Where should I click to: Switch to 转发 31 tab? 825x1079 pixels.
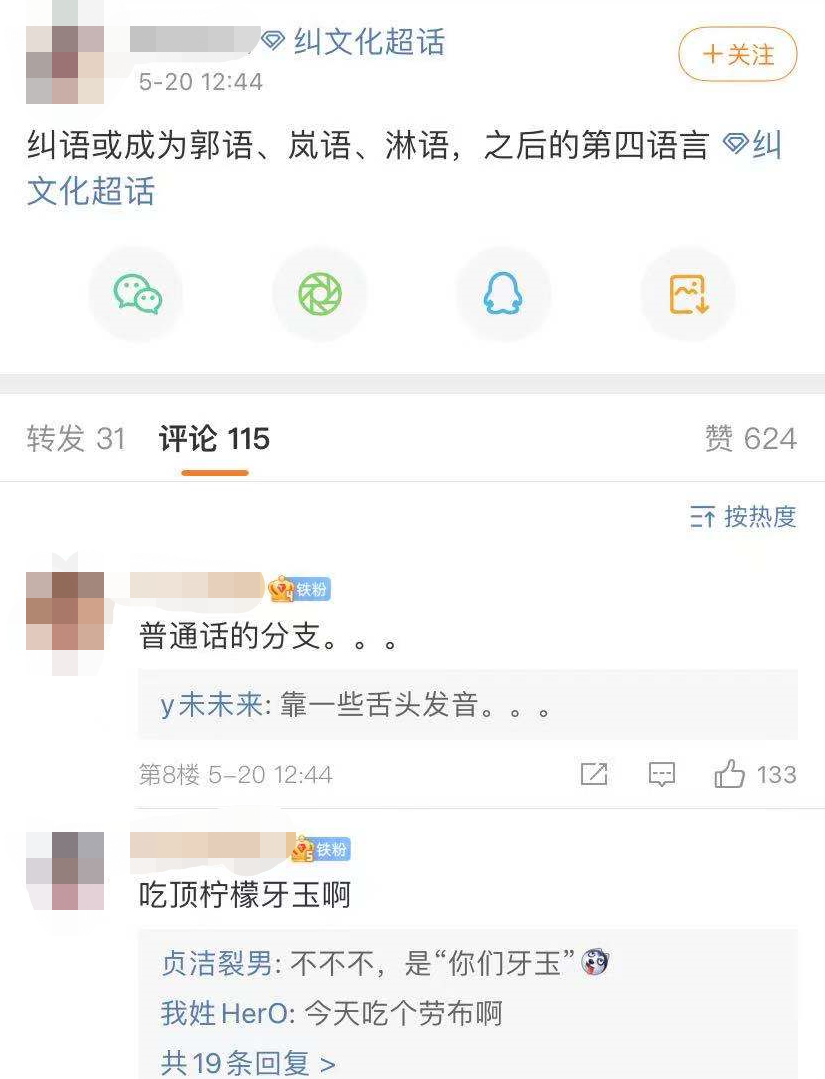pyautogui.click(x=76, y=438)
